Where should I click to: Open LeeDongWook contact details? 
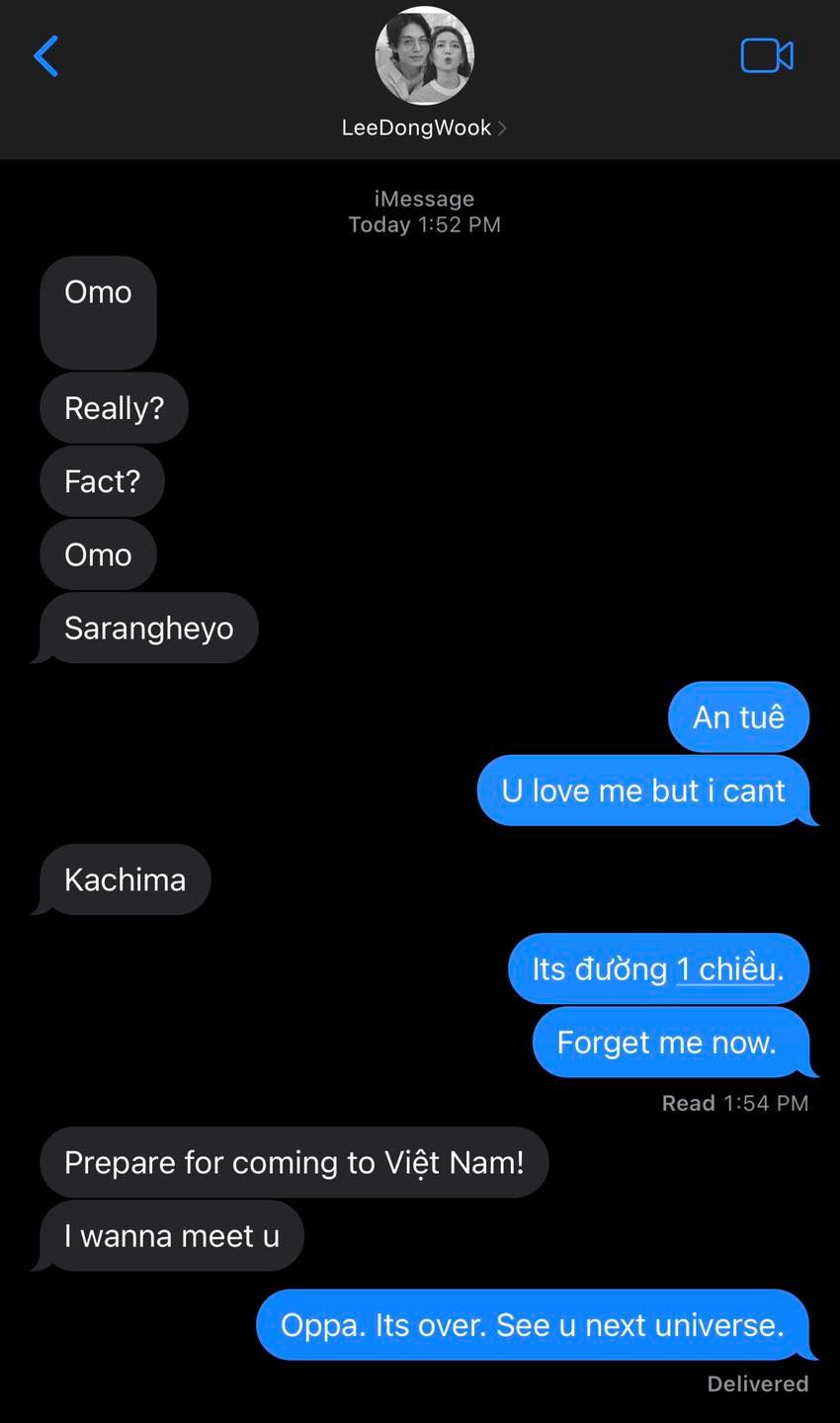pyautogui.click(x=424, y=127)
